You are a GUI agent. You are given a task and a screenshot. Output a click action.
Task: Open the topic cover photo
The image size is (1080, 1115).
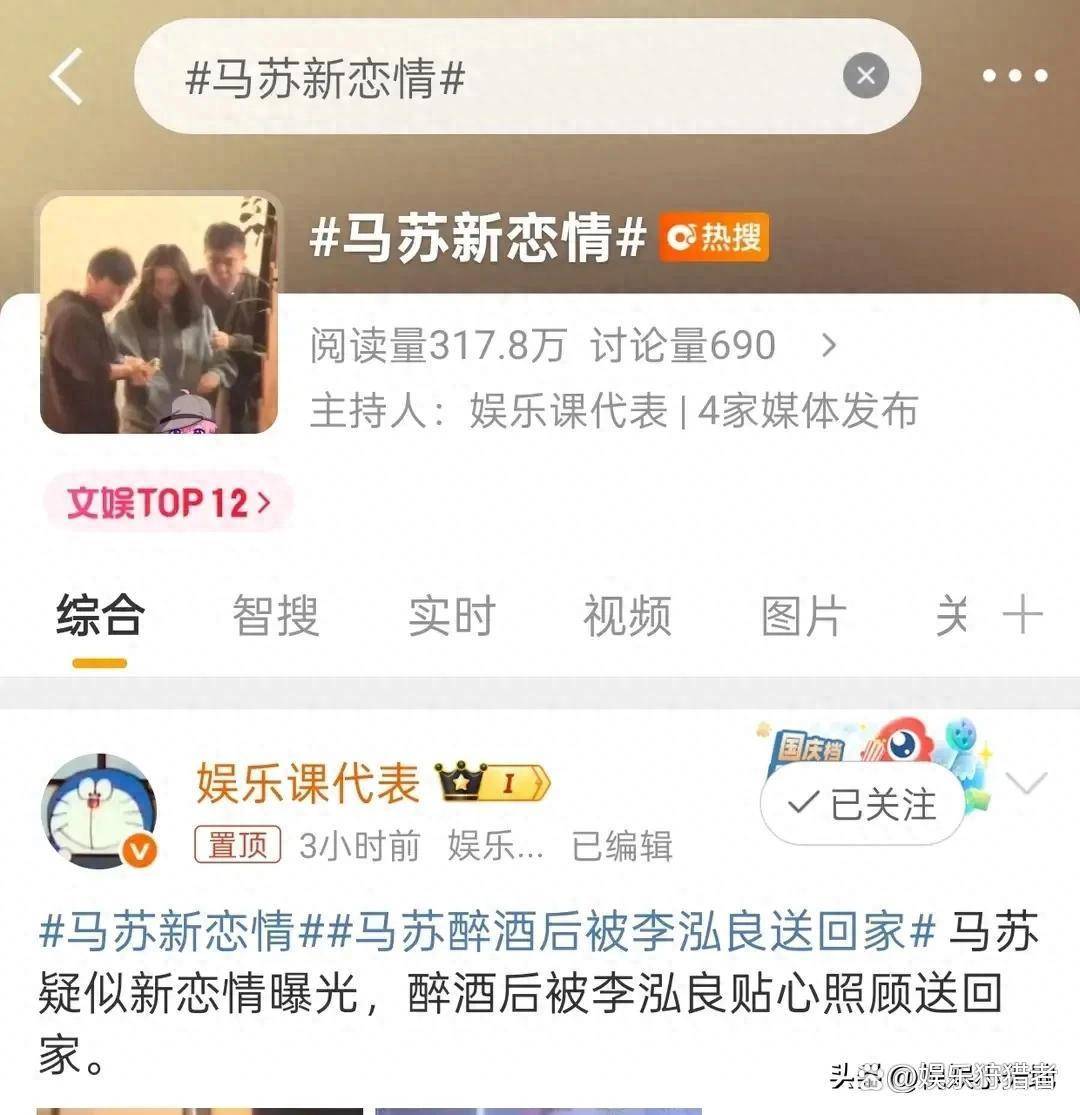[x=159, y=315]
